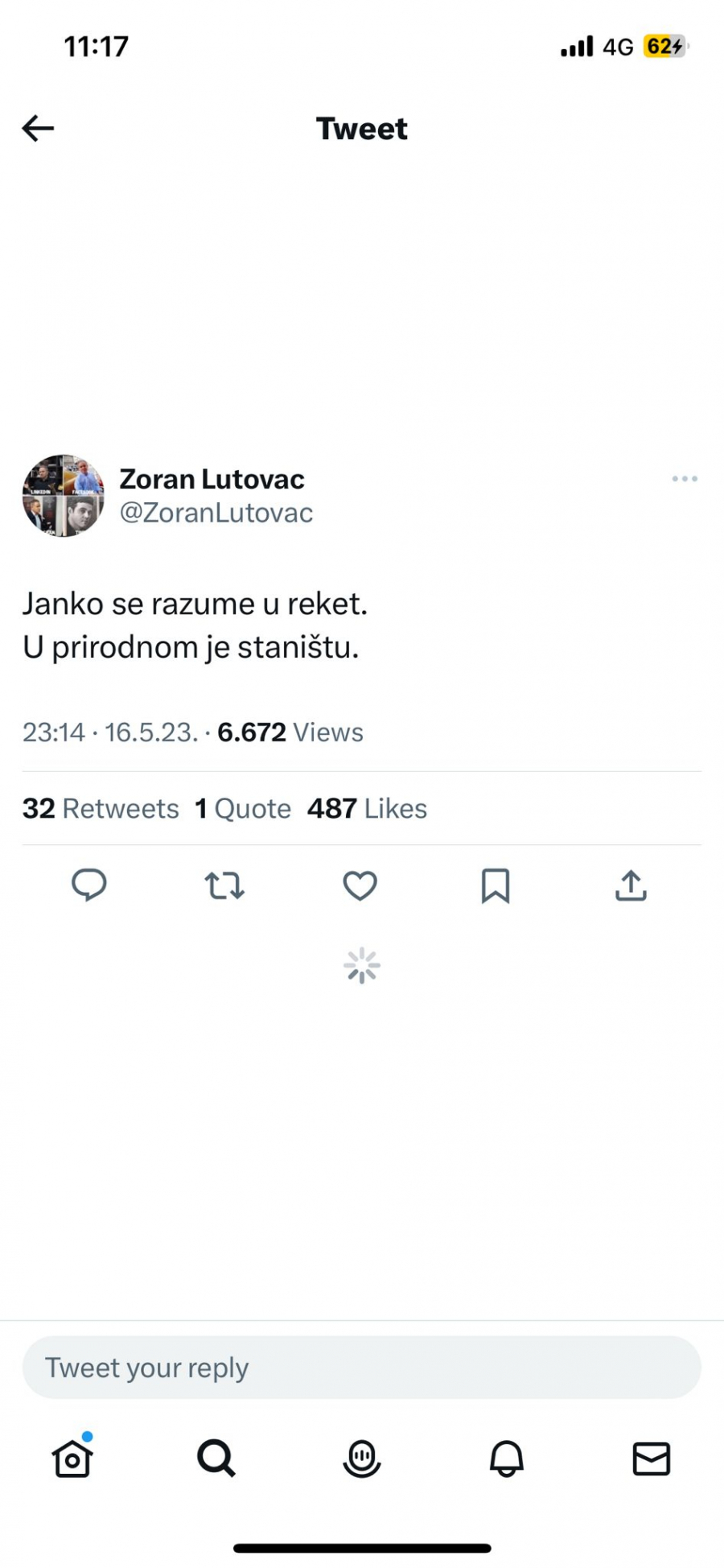The height and width of the screenshot is (1568, 724).
Task: Open the Home feed tab icon
Action: pyautogui.click(x=71, y=1460)
